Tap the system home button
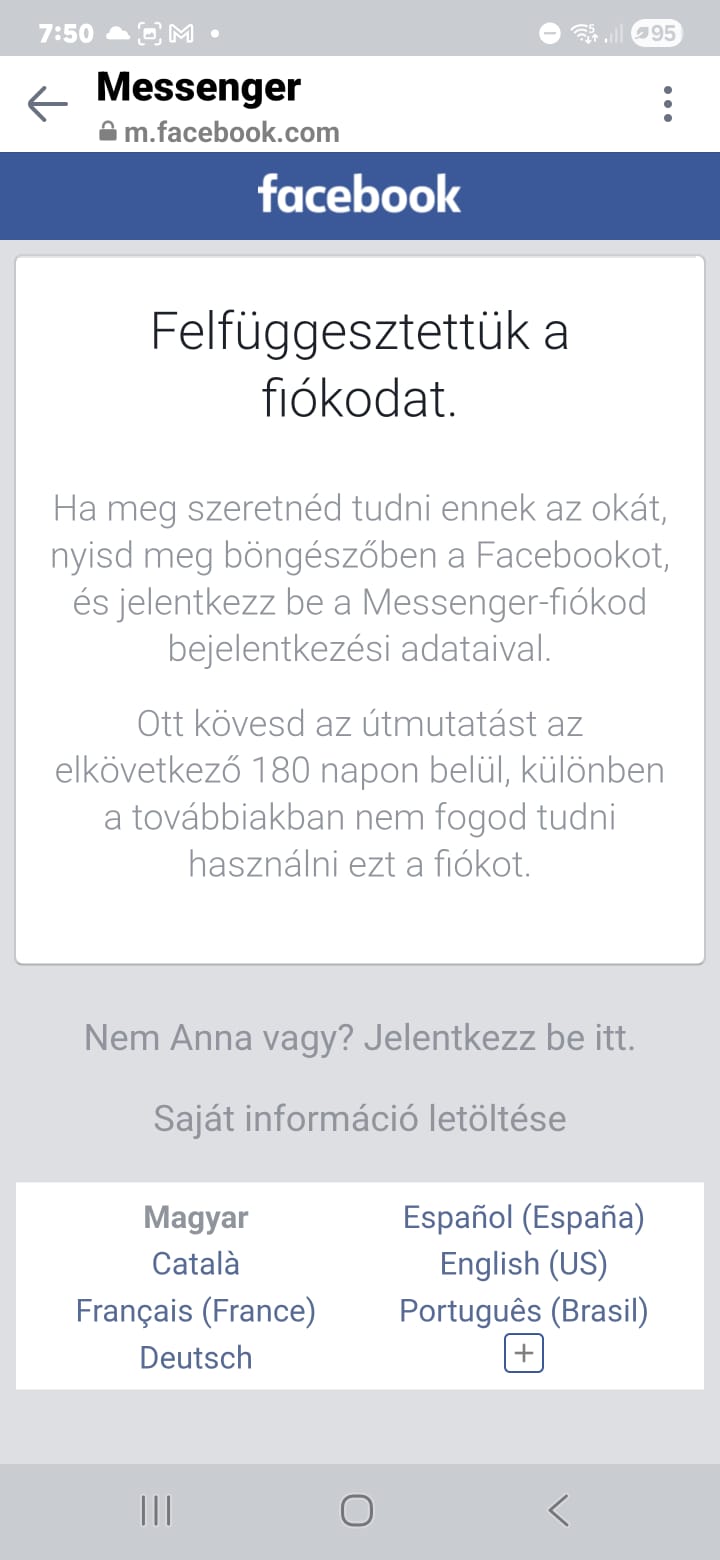The image size is (720, 1560). (357, 1510)
